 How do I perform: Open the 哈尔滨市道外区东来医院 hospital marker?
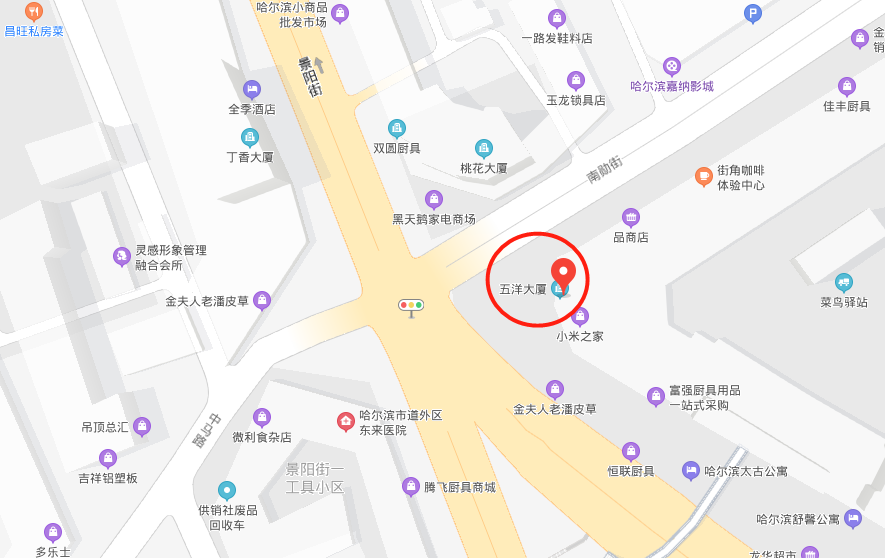coord(346,422)
